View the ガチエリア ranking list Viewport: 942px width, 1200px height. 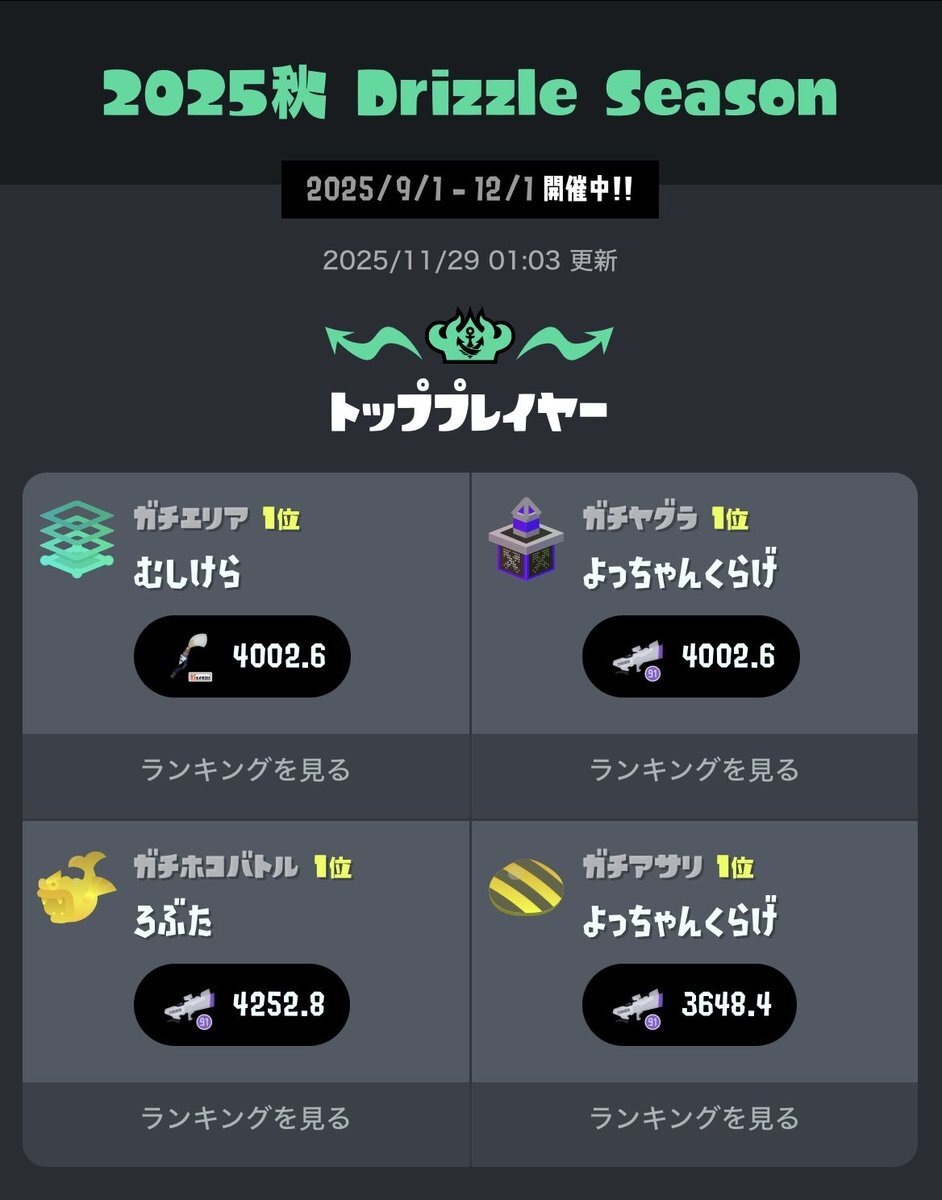246,770
